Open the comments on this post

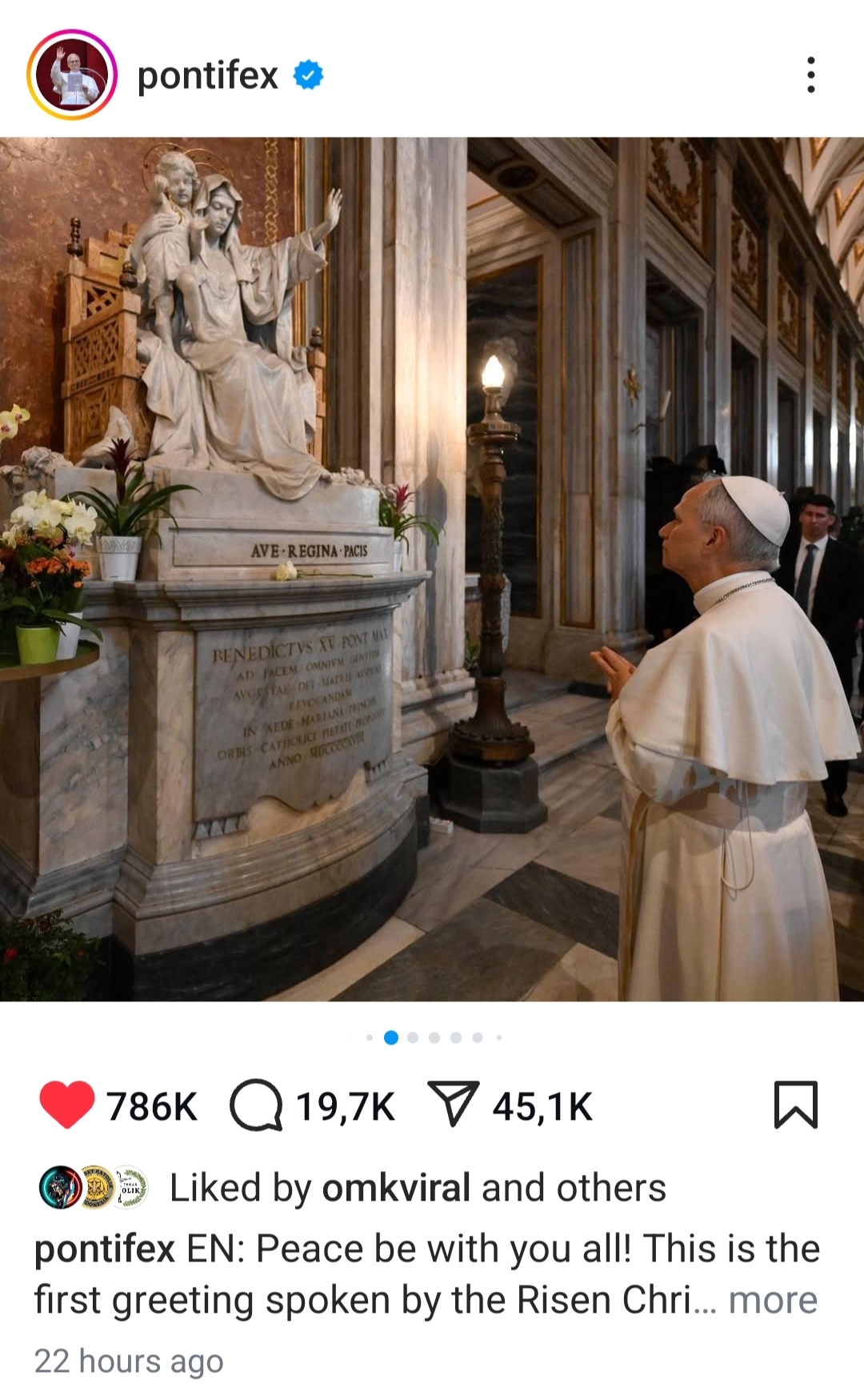[256, 1105]
